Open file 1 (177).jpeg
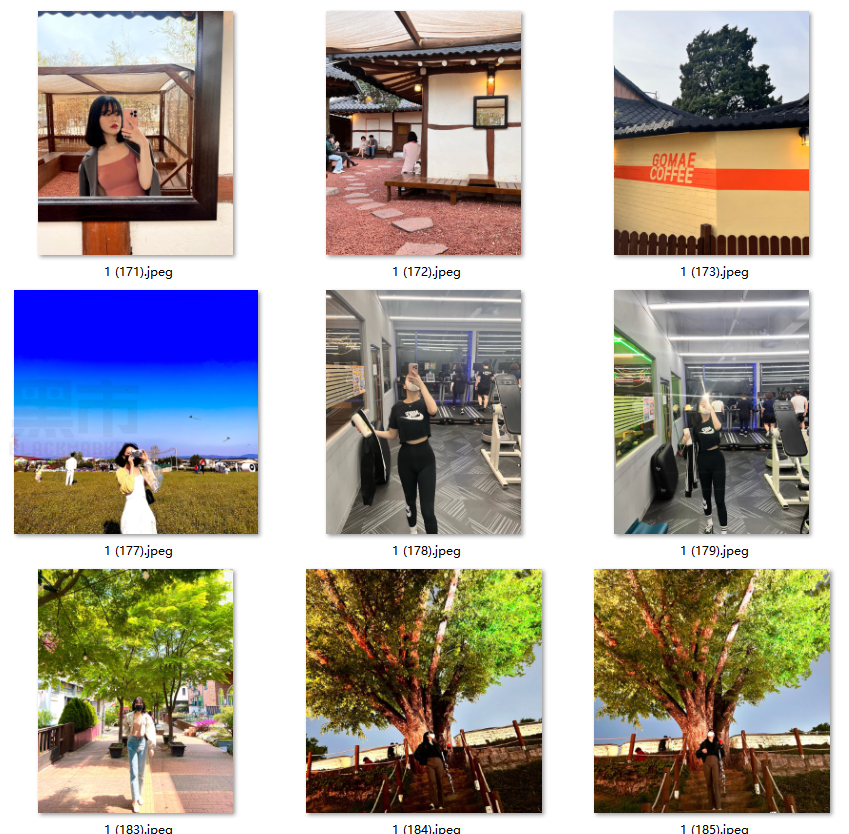849x834 pixels. pyautogui.click(x=136, y=412)
